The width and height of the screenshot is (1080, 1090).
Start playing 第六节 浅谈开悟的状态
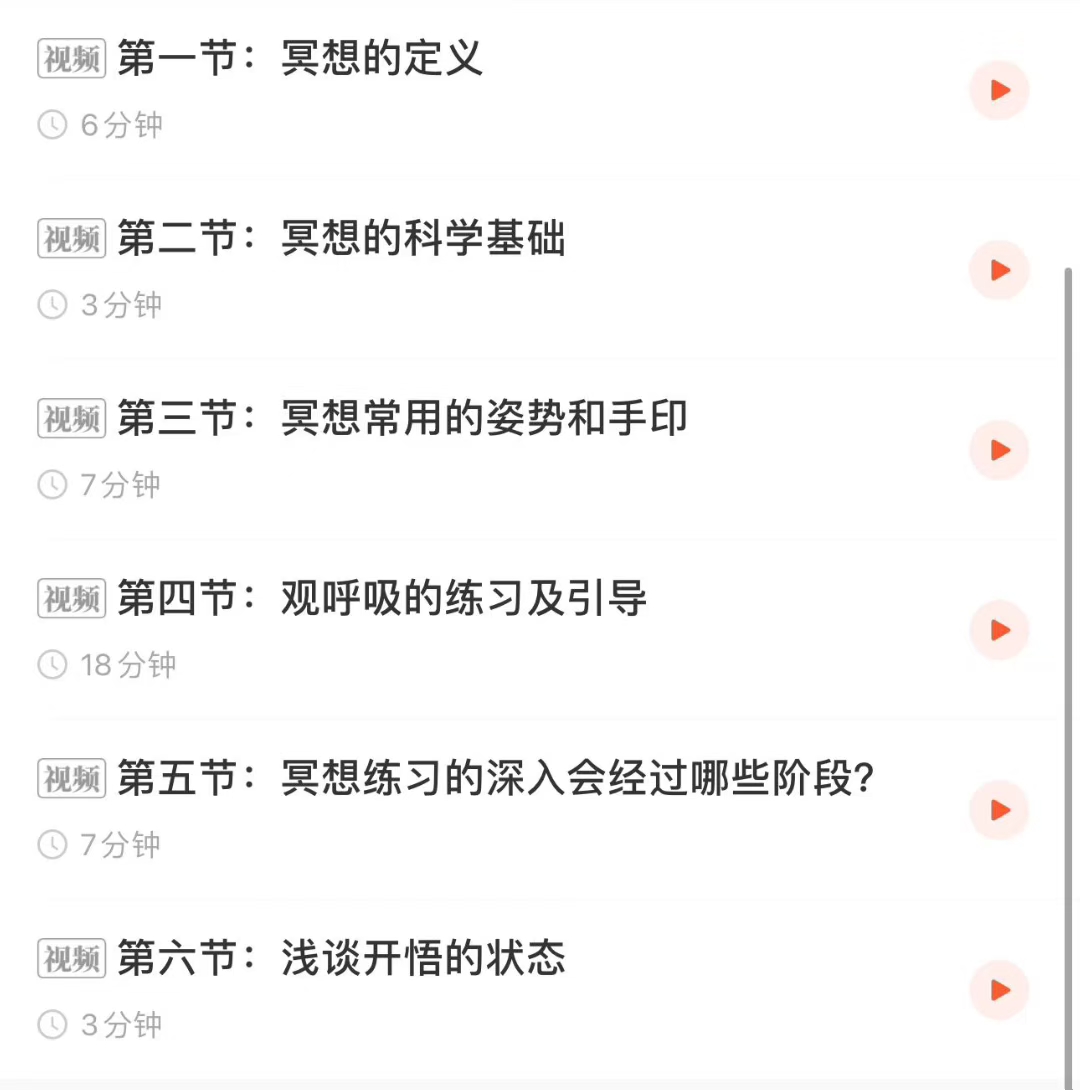(x=999, y=991)
